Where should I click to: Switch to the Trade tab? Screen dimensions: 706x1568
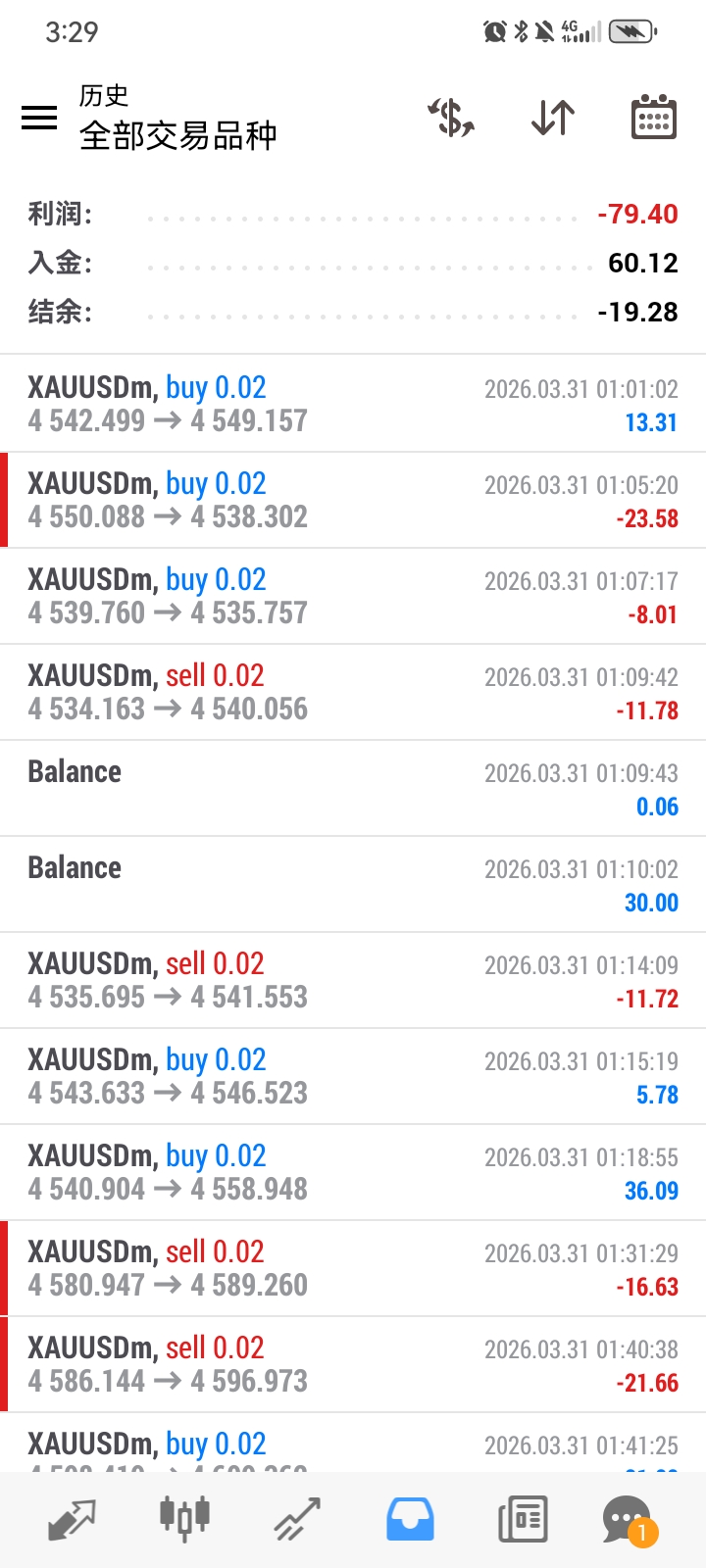pos(297,1519)
